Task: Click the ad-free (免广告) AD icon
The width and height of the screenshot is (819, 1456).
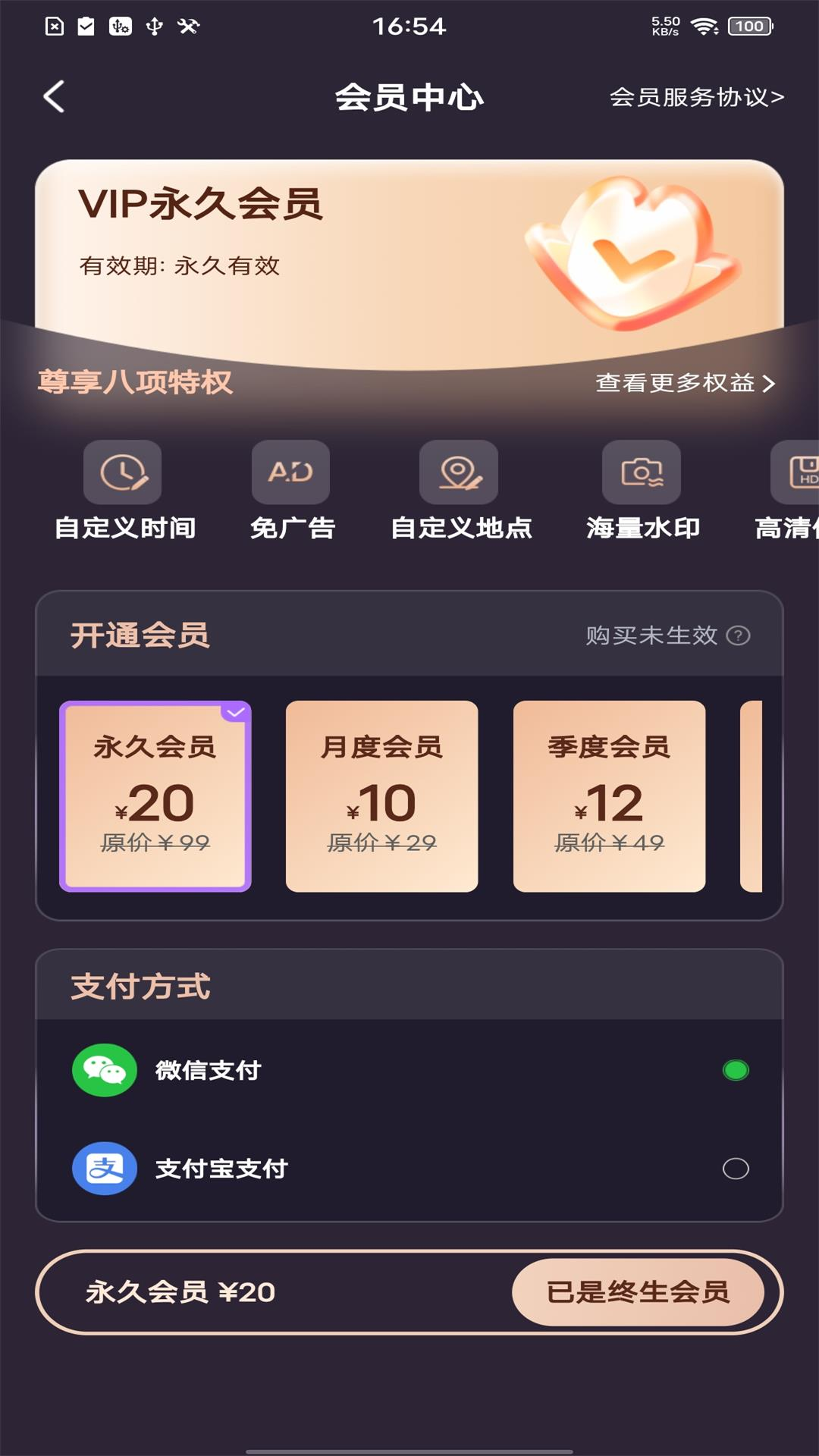Action: [x=290, y=473]
